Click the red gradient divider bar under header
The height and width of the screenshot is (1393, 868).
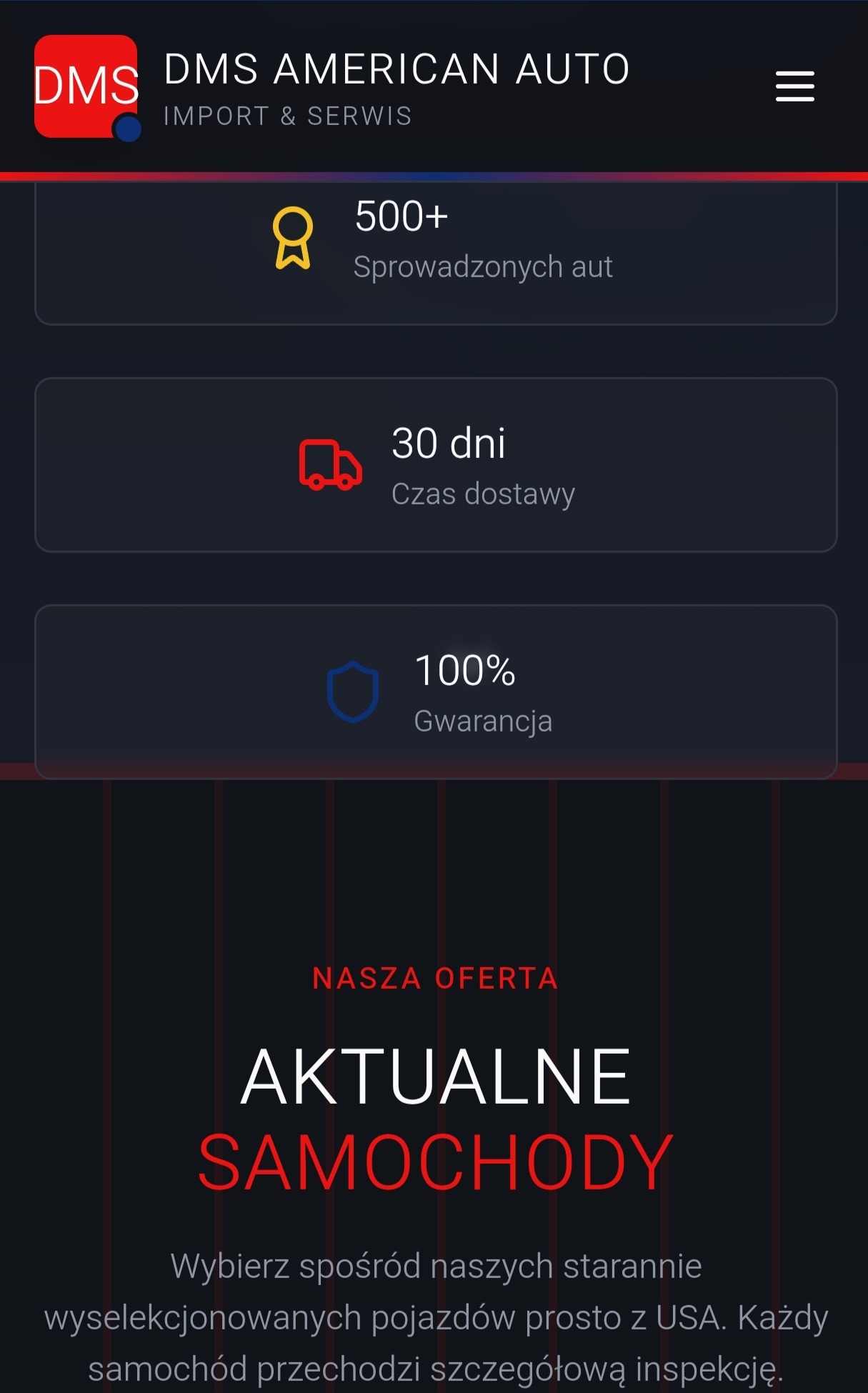tap(434, 174)
